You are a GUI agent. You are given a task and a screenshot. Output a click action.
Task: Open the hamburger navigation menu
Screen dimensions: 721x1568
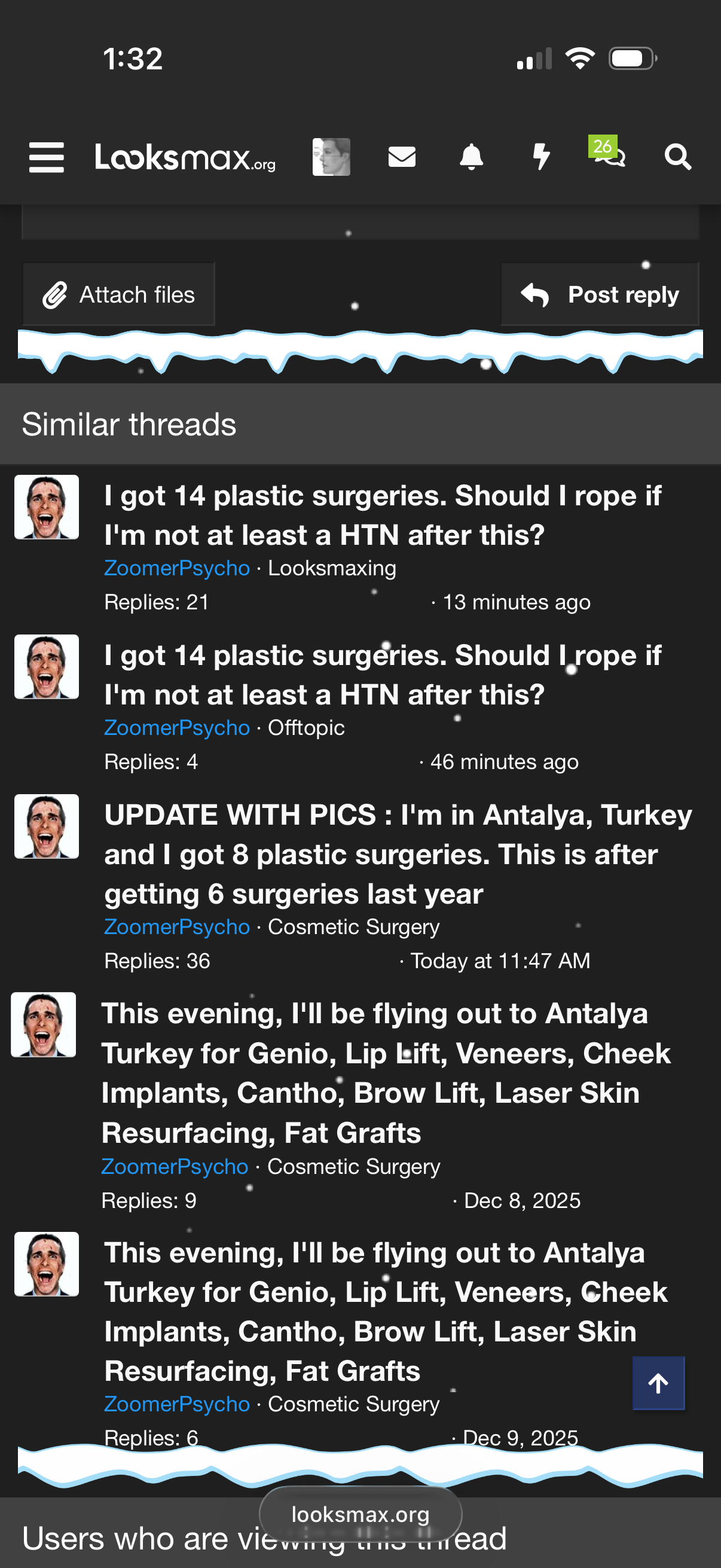click(46, 158)
